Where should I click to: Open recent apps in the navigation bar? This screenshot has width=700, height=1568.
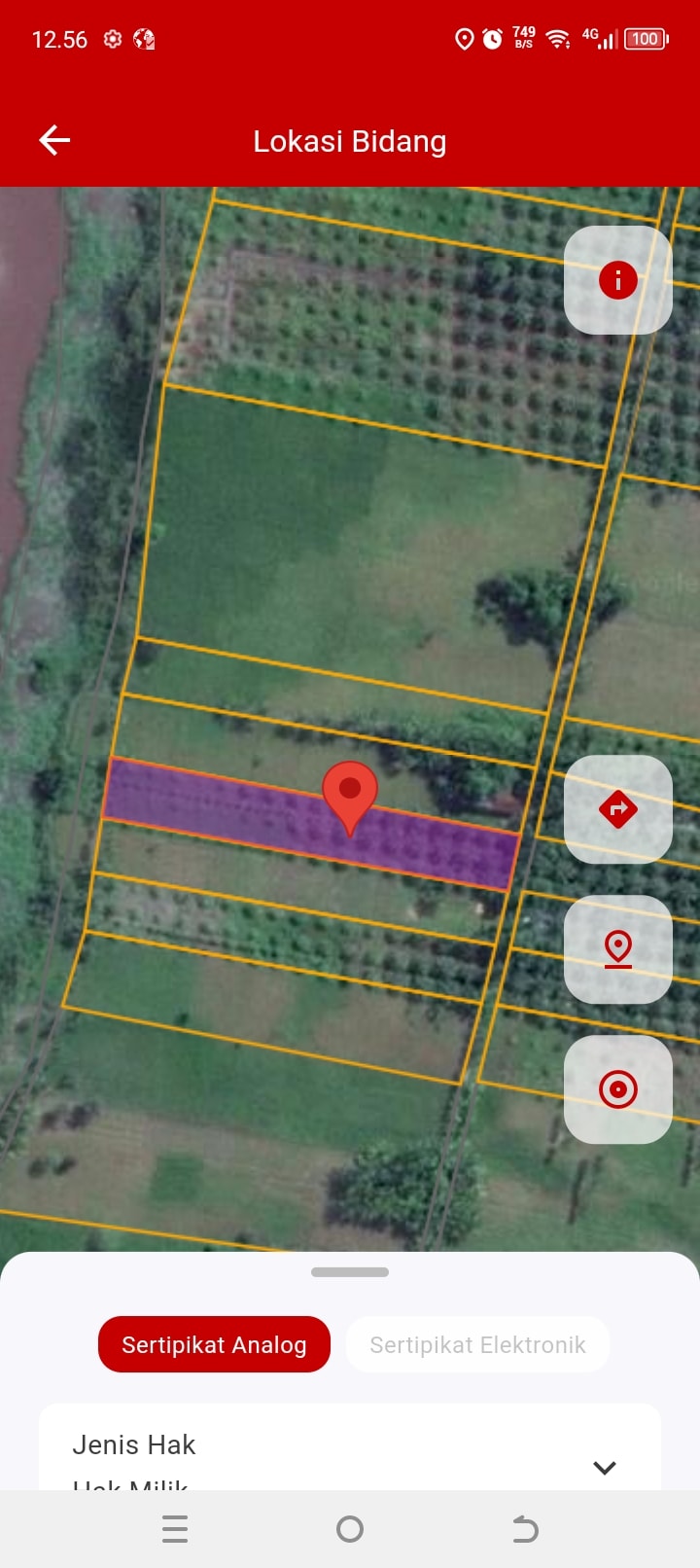175,1529
